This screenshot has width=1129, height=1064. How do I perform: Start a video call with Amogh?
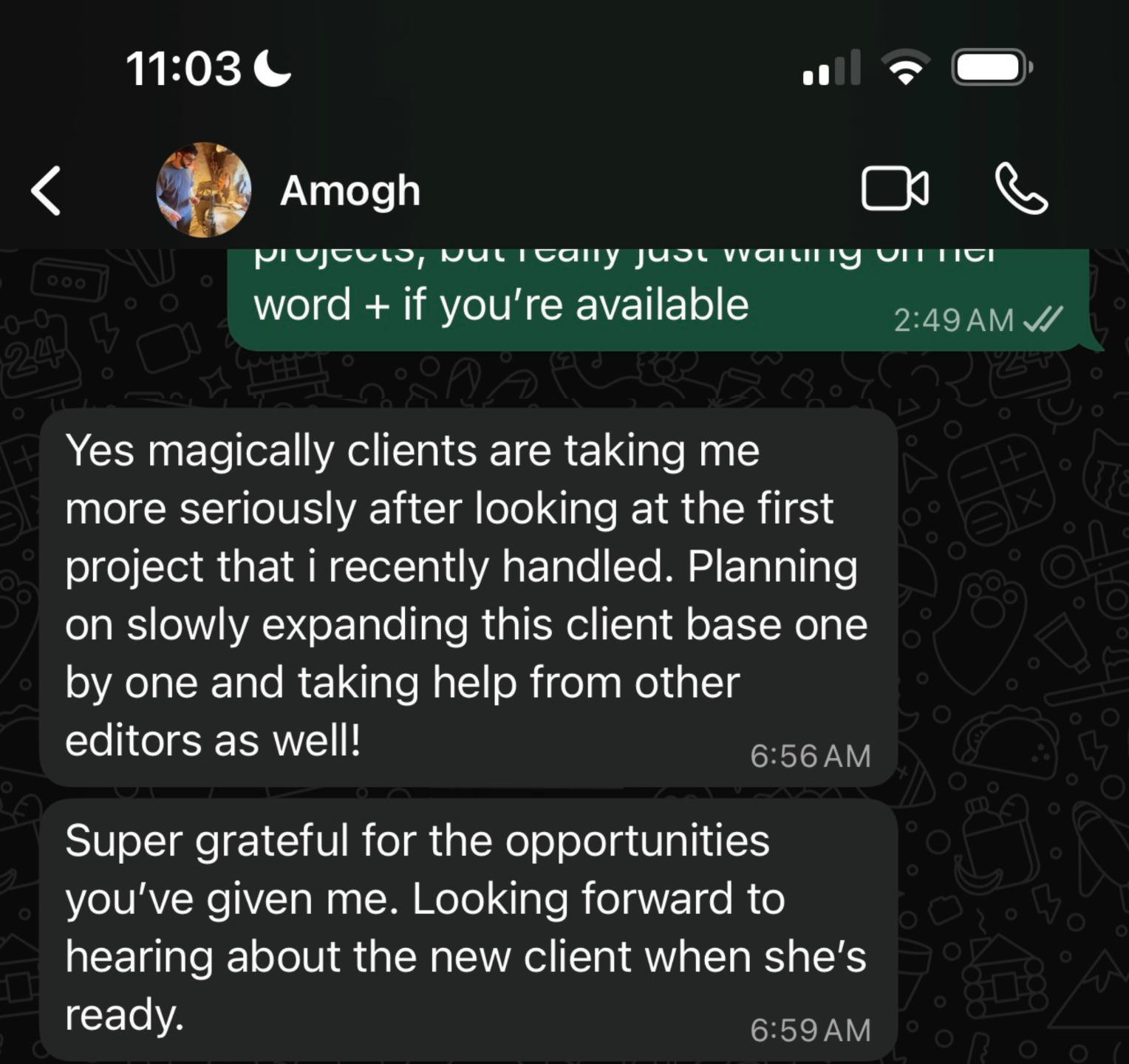895,189
